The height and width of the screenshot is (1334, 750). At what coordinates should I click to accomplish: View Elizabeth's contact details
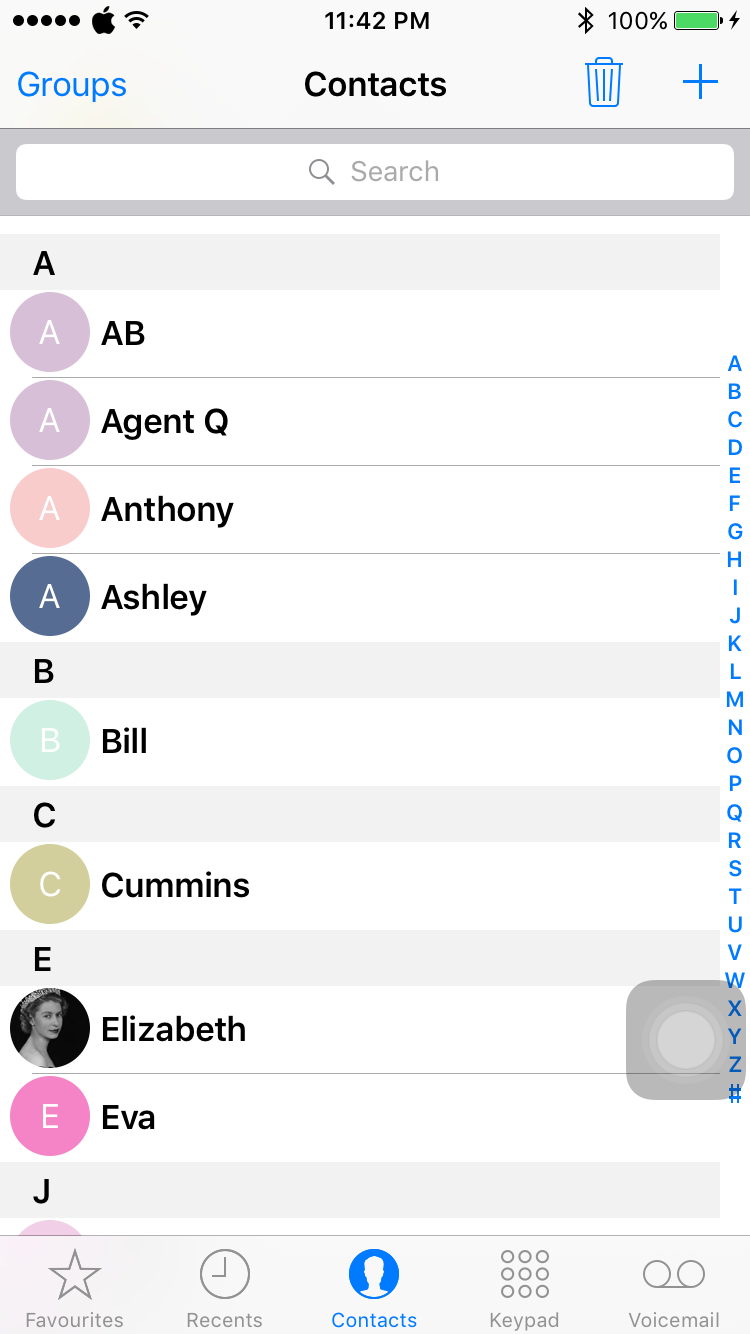(x=360, y=1029)
